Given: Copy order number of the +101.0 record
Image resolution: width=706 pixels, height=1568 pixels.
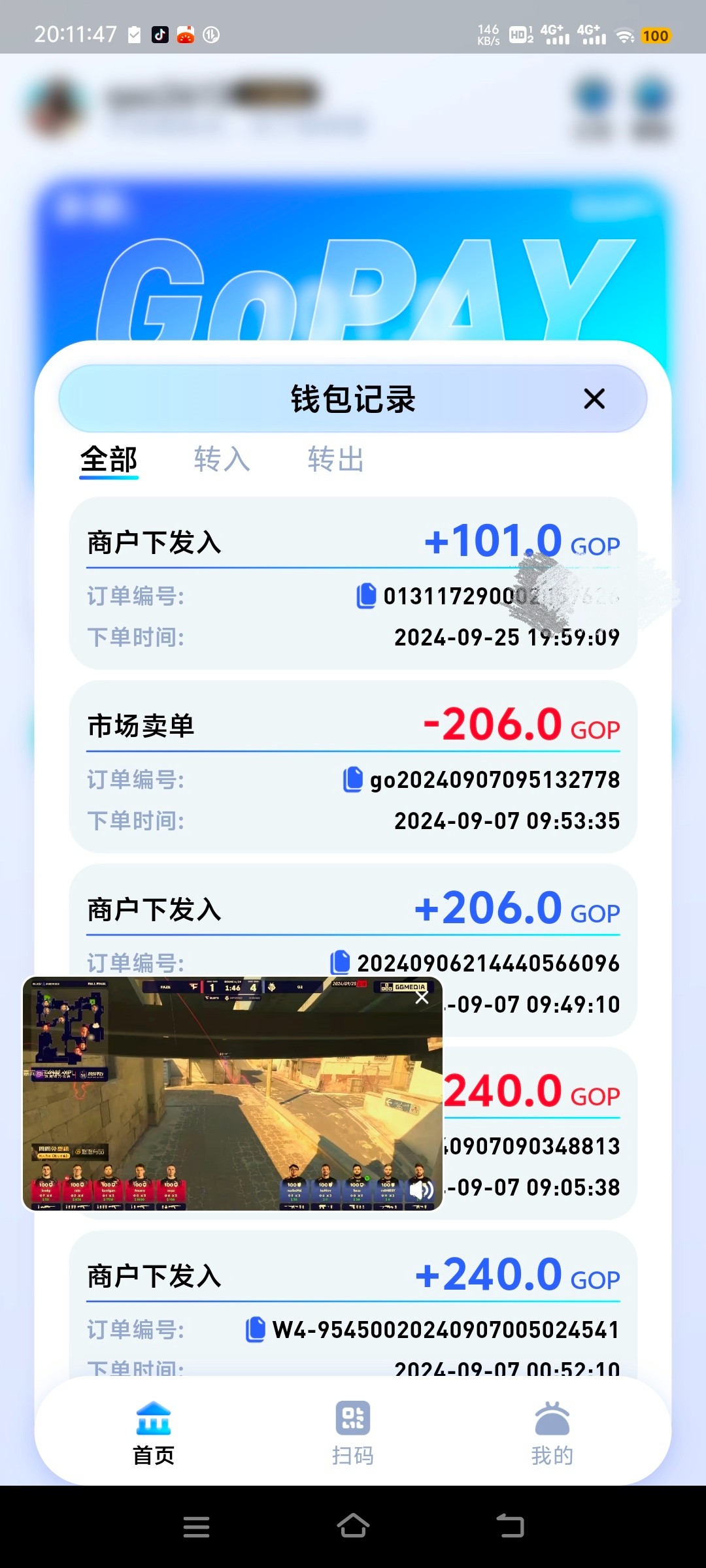Looking at the screenshot, I should coord(366,596).
